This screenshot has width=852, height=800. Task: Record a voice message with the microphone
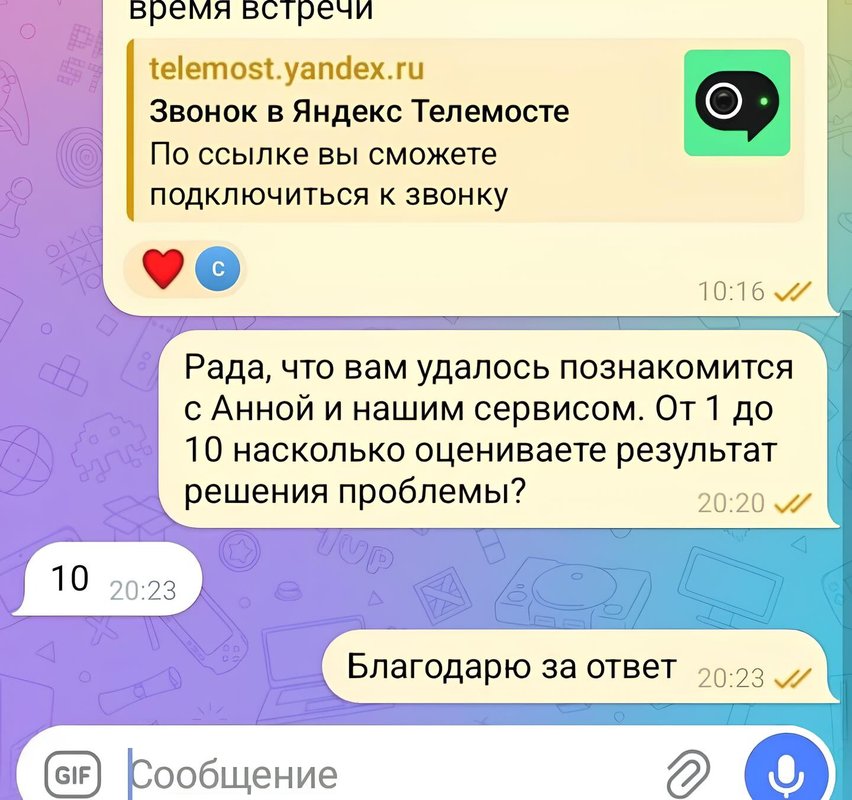click(787, 774)
